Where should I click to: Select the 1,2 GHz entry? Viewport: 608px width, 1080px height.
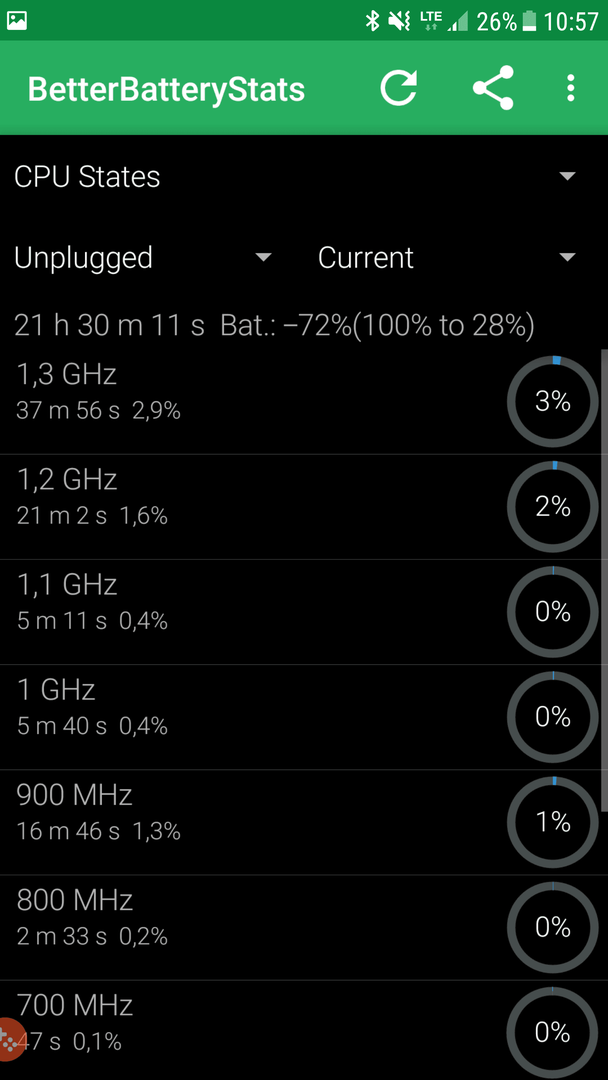pyautogui.click(x=300, y=507)
